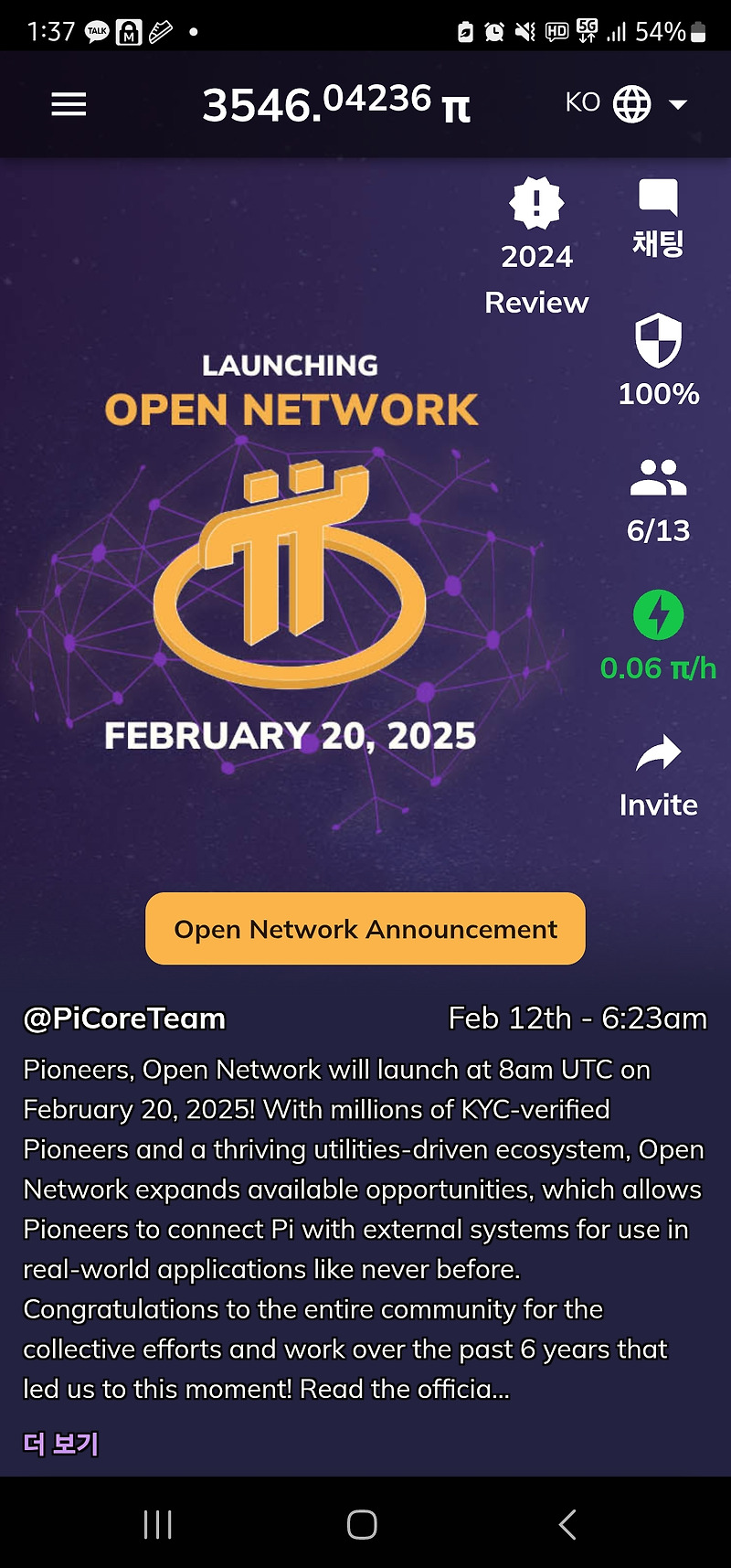
Task: Tap the globe language icon
Action: click(x=632, y=103)
